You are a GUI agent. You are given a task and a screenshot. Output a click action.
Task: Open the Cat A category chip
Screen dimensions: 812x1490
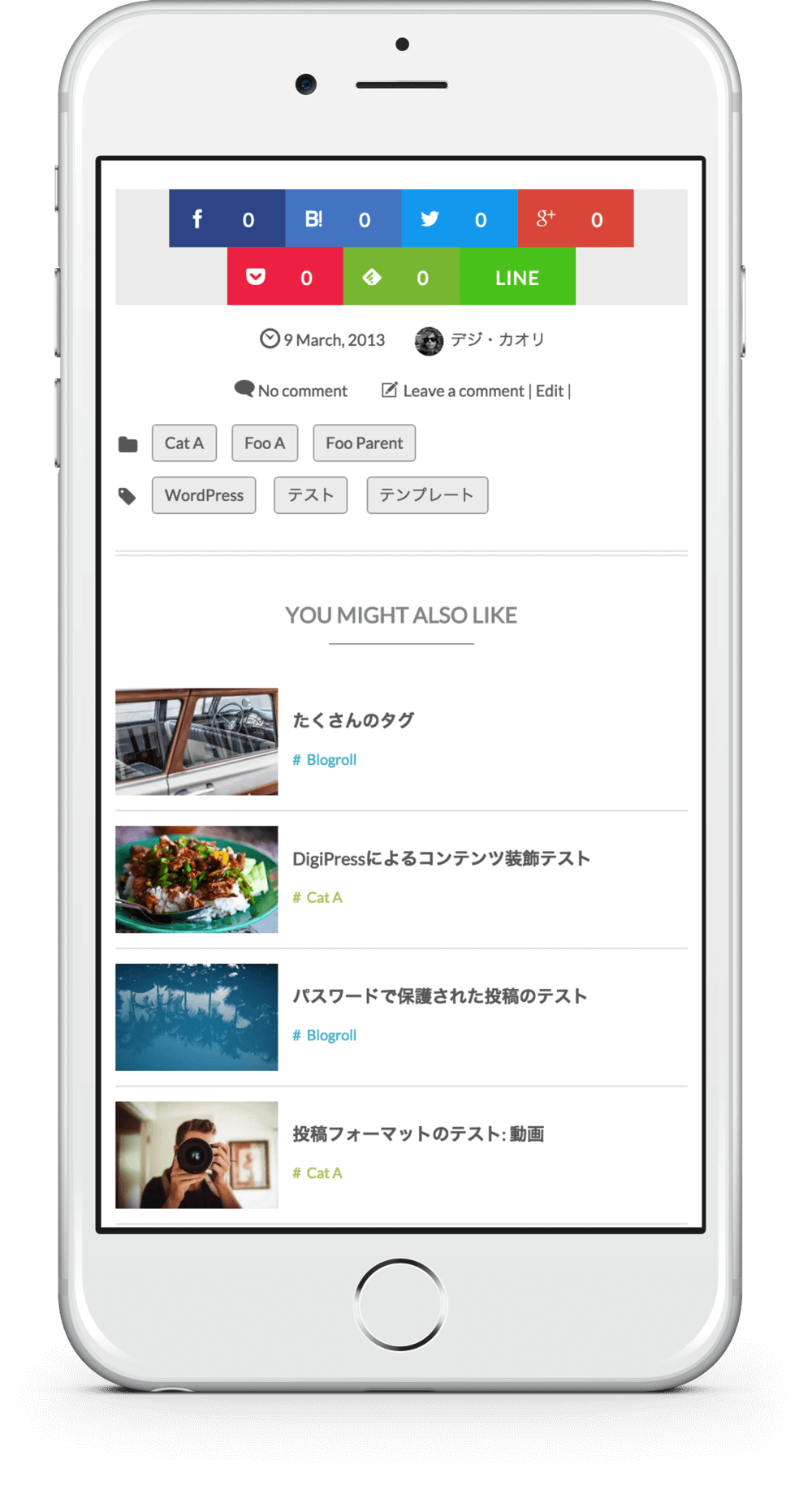point(184,443)
